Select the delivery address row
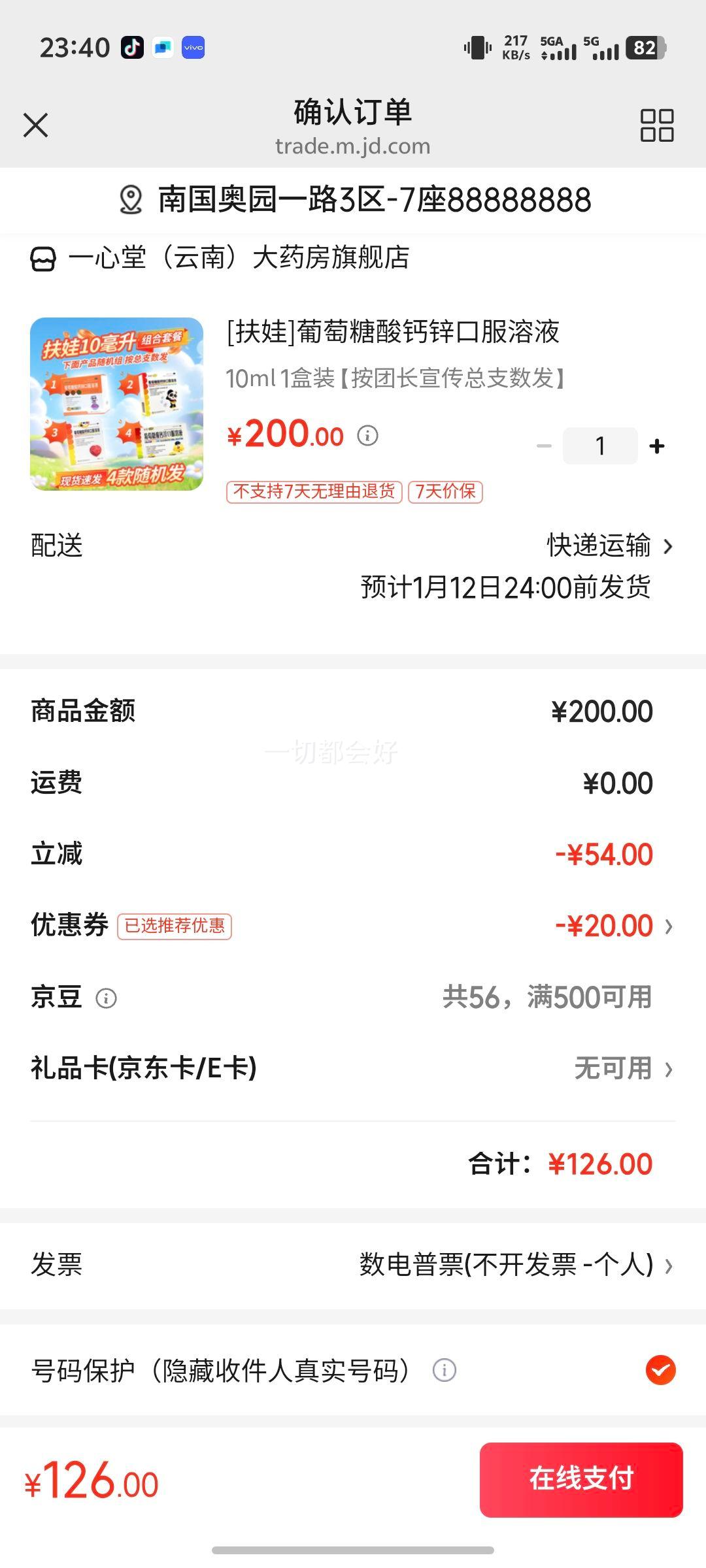 click(x=353, y=201)
